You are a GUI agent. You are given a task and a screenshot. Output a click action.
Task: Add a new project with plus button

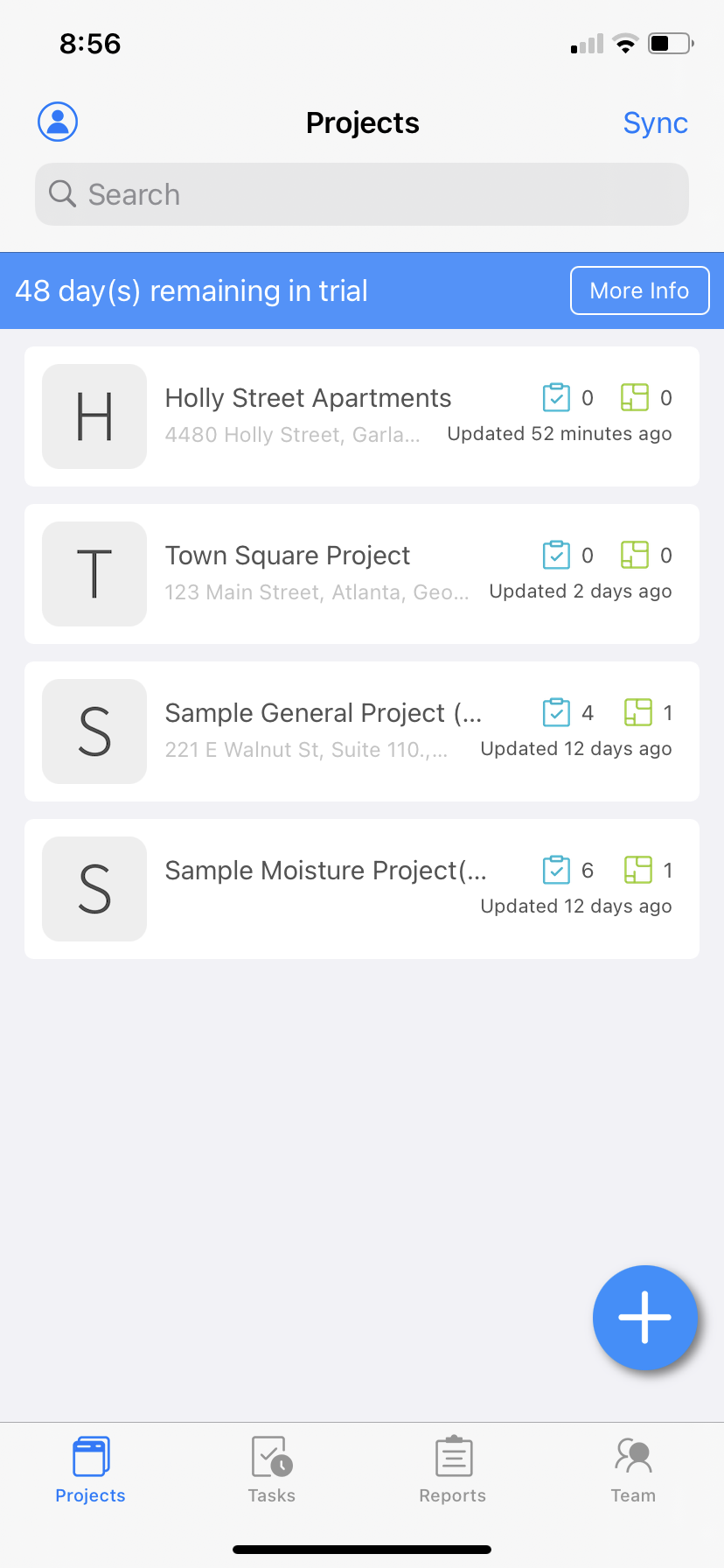(644, 1317)
